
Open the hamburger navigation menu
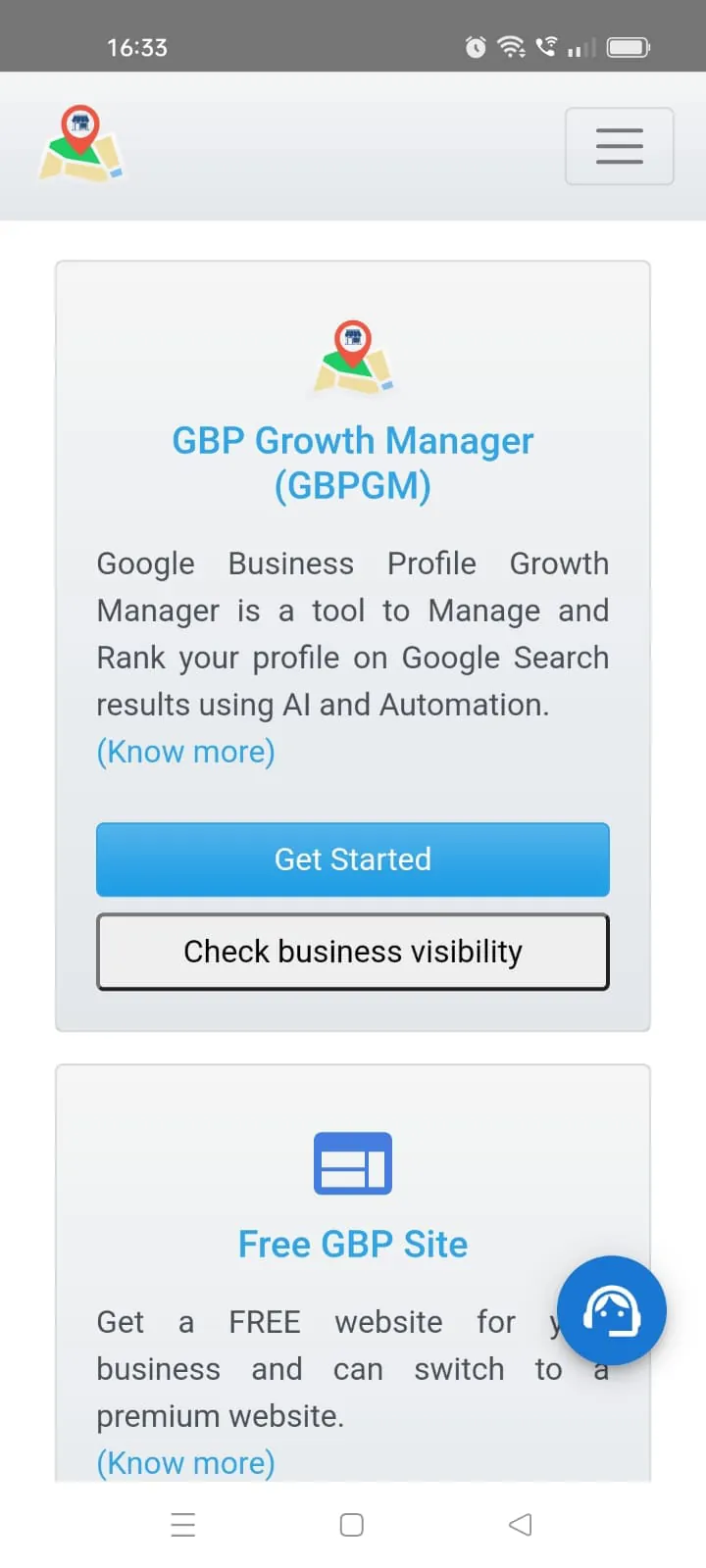tap(619, 146)
